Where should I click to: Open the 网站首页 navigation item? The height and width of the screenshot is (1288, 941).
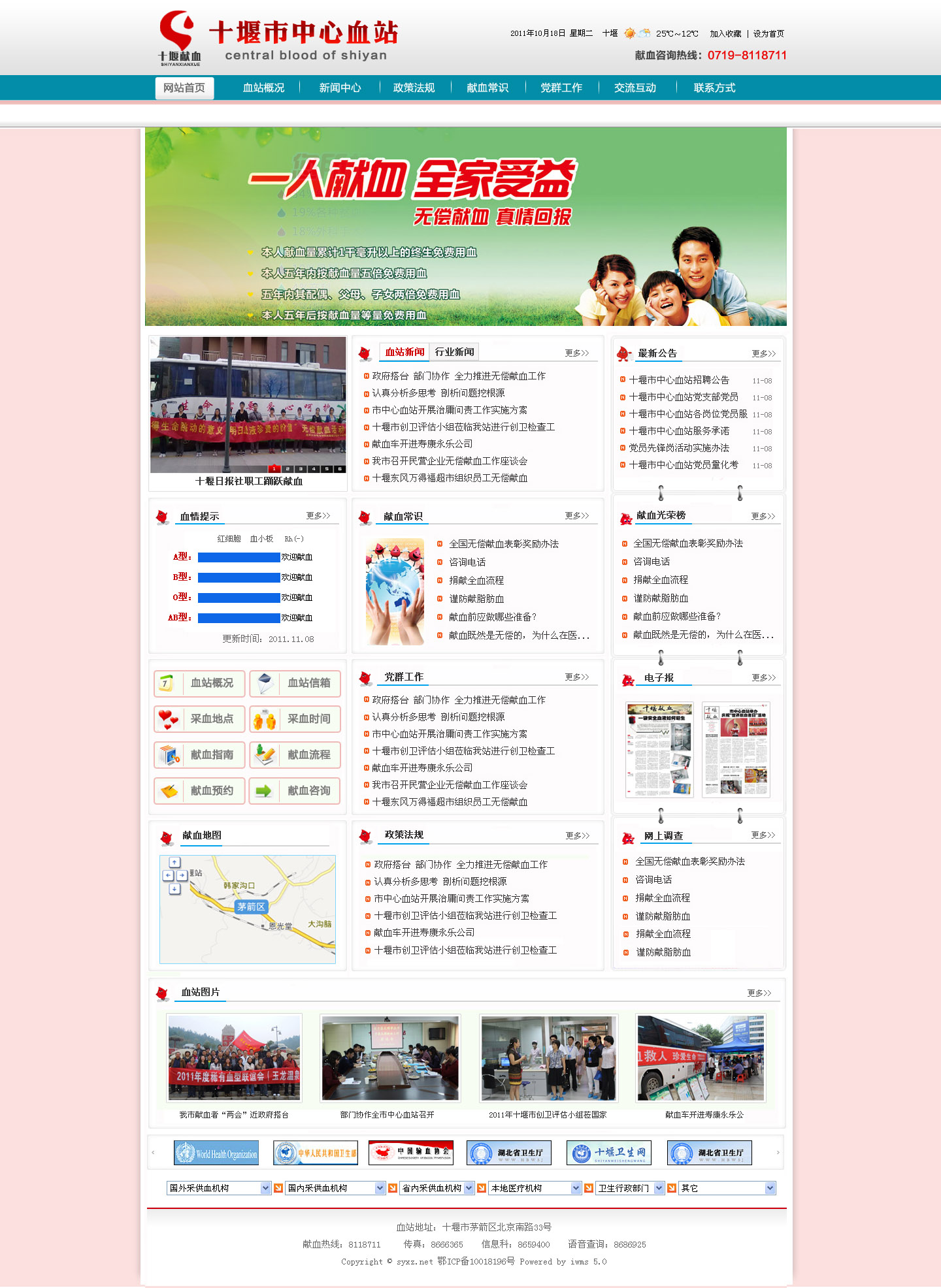tap(184, 88)
